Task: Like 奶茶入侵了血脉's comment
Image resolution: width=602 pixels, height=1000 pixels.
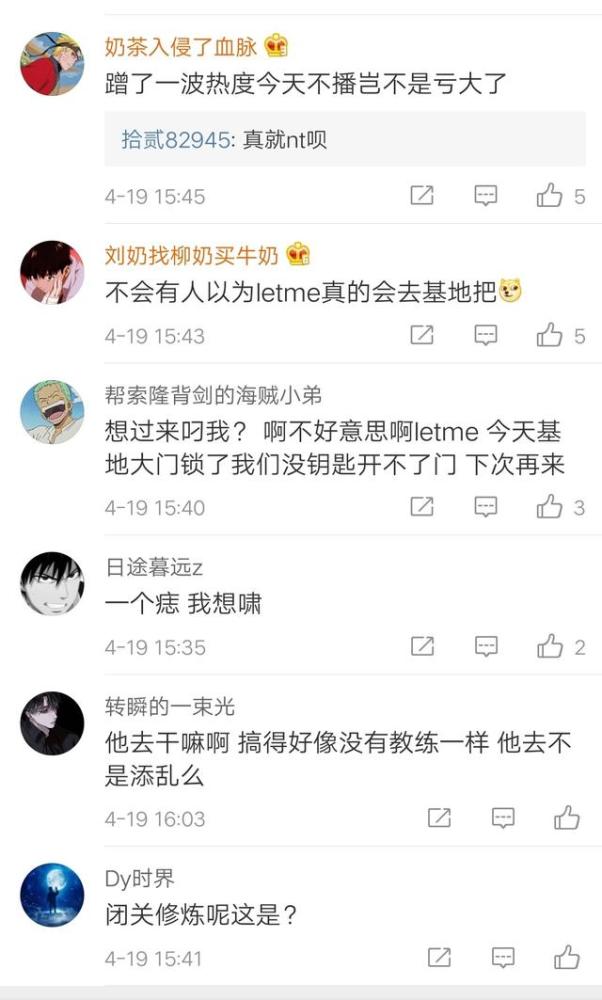Action: [x=549, y=195]
